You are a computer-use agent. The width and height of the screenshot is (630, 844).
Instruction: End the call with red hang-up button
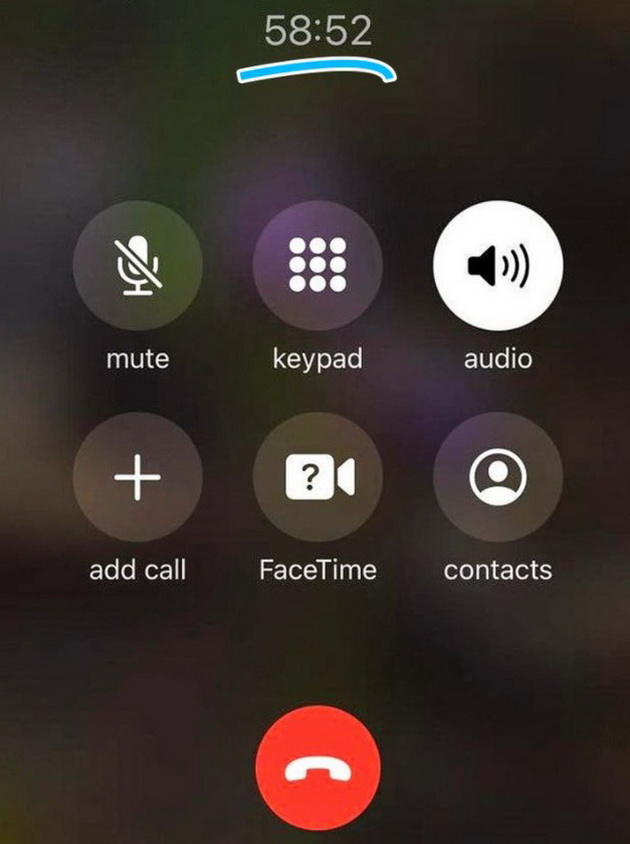317,768
